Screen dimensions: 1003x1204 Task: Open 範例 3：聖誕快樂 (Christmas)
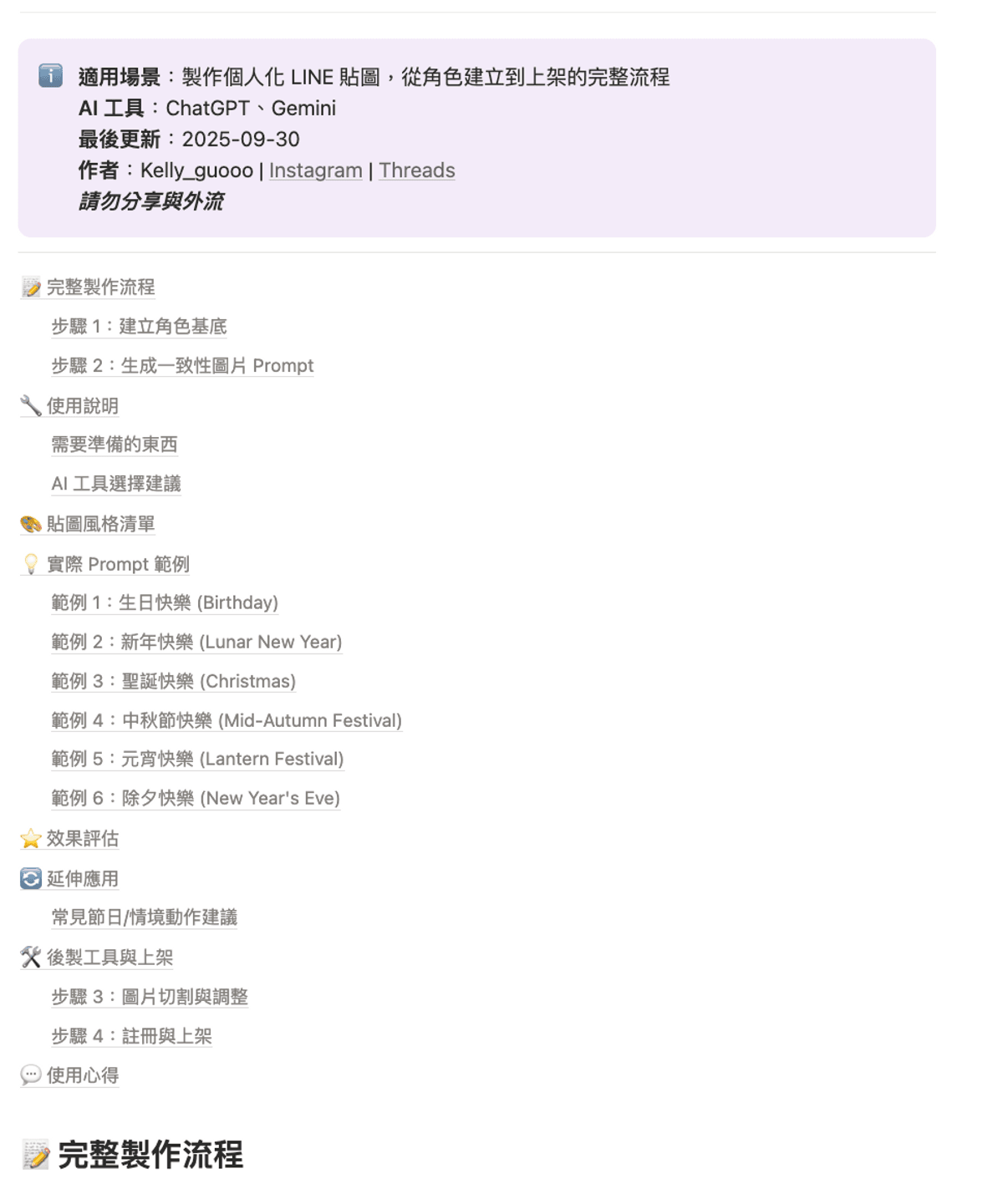(x=174, y=681)
